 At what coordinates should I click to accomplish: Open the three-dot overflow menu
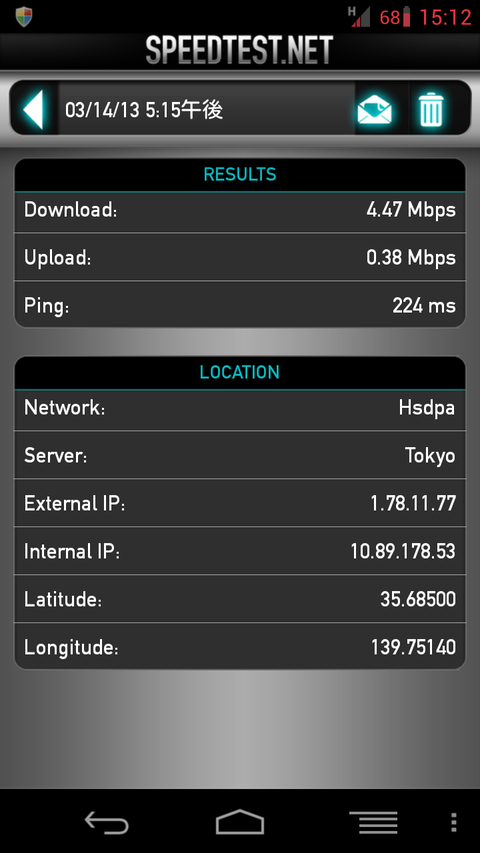(454, 822)
